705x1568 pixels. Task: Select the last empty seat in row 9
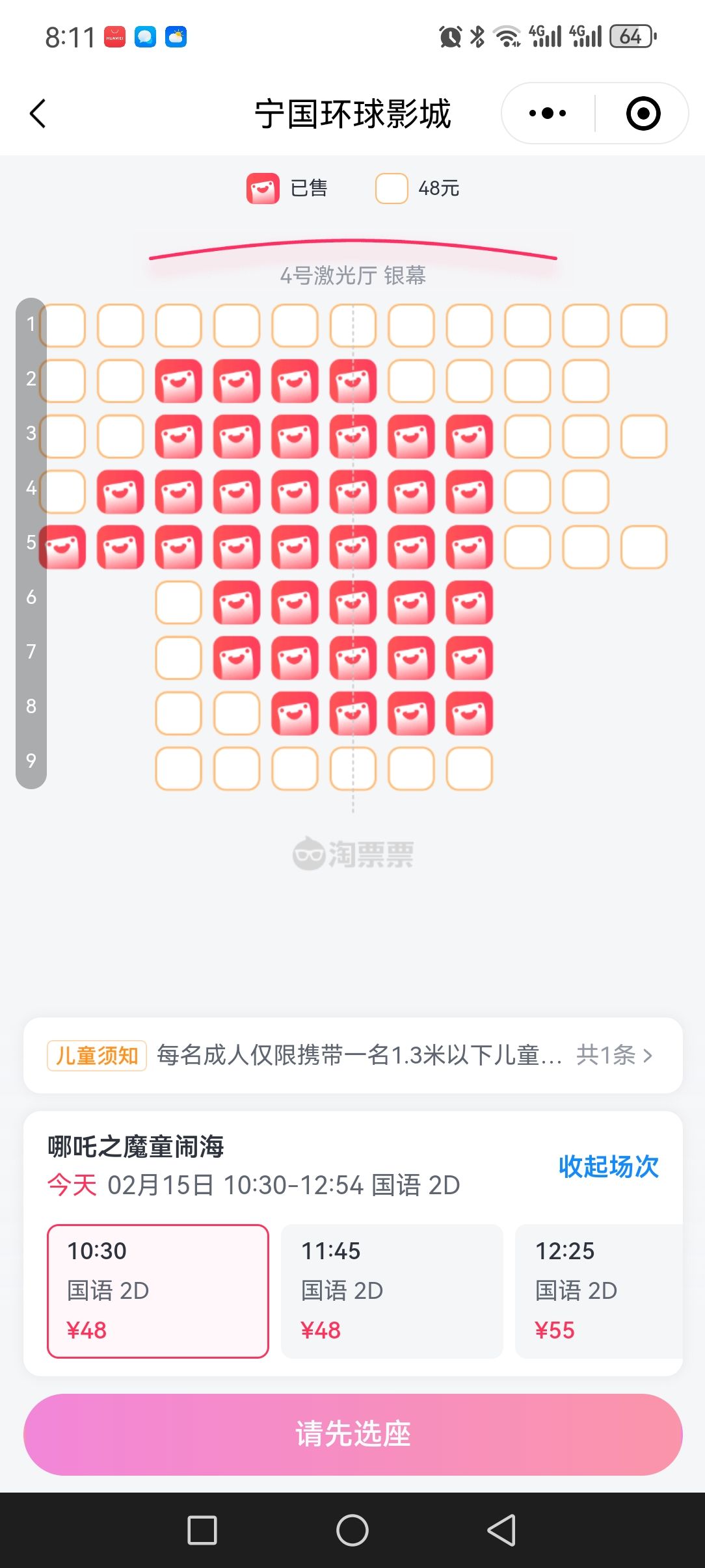469,768
